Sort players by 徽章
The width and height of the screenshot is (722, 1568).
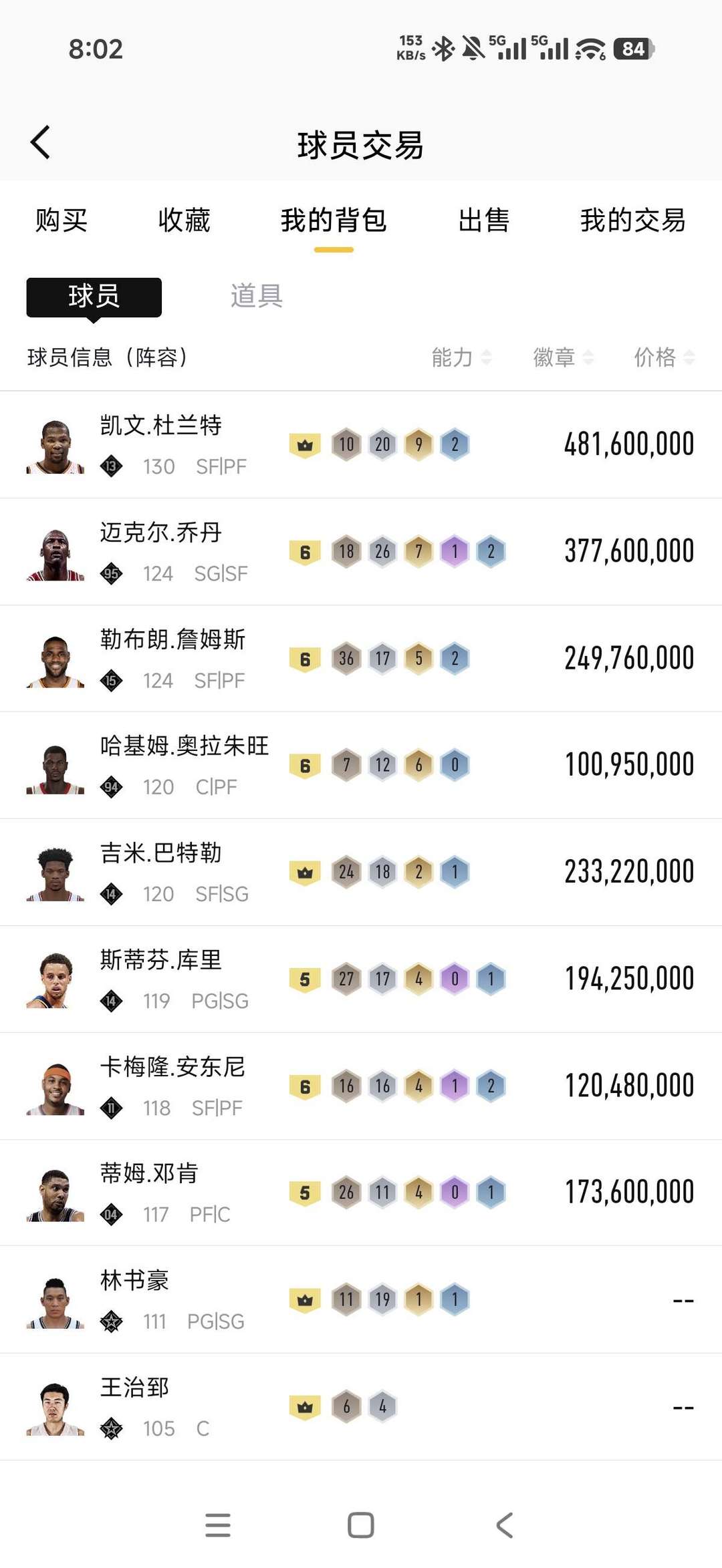pos(562,357)
